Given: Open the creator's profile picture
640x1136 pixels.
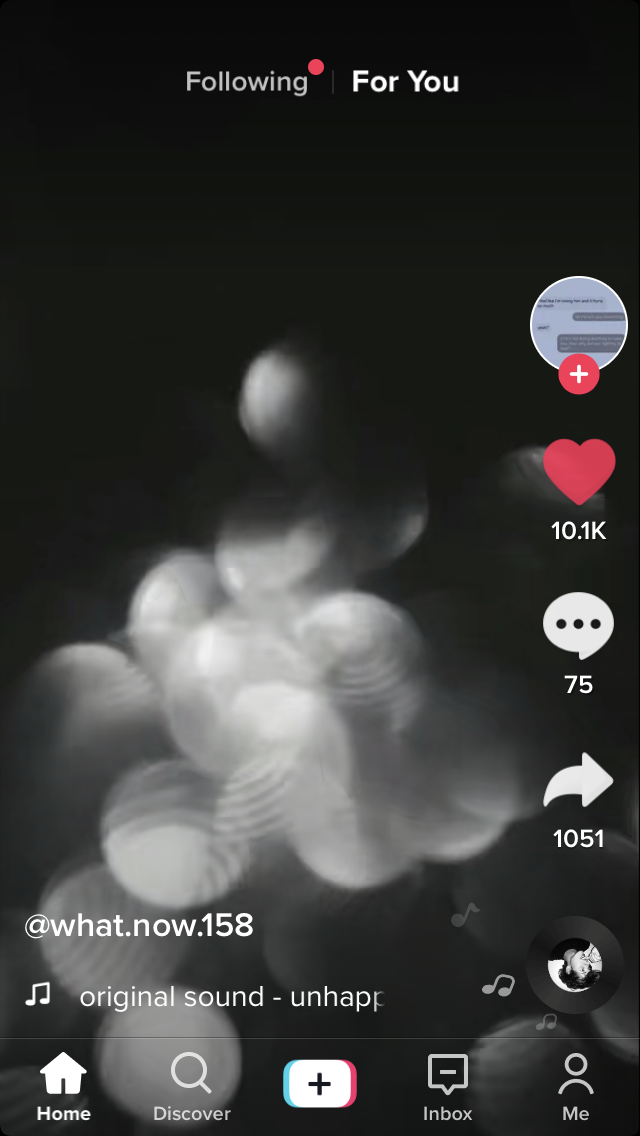Looking at the screenshot, I should point(578,324).
